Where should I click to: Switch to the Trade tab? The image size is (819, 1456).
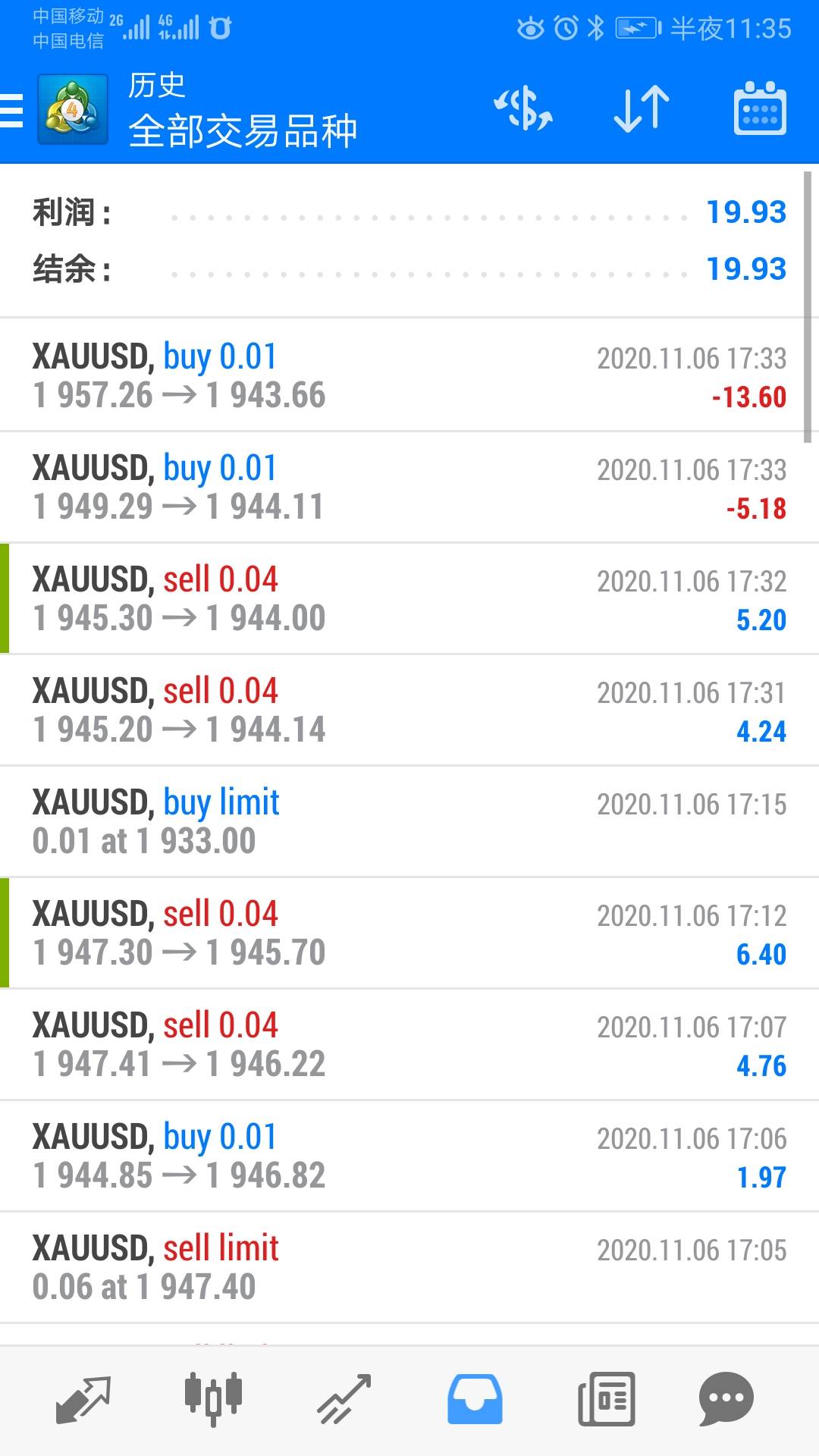(344, 1399)
